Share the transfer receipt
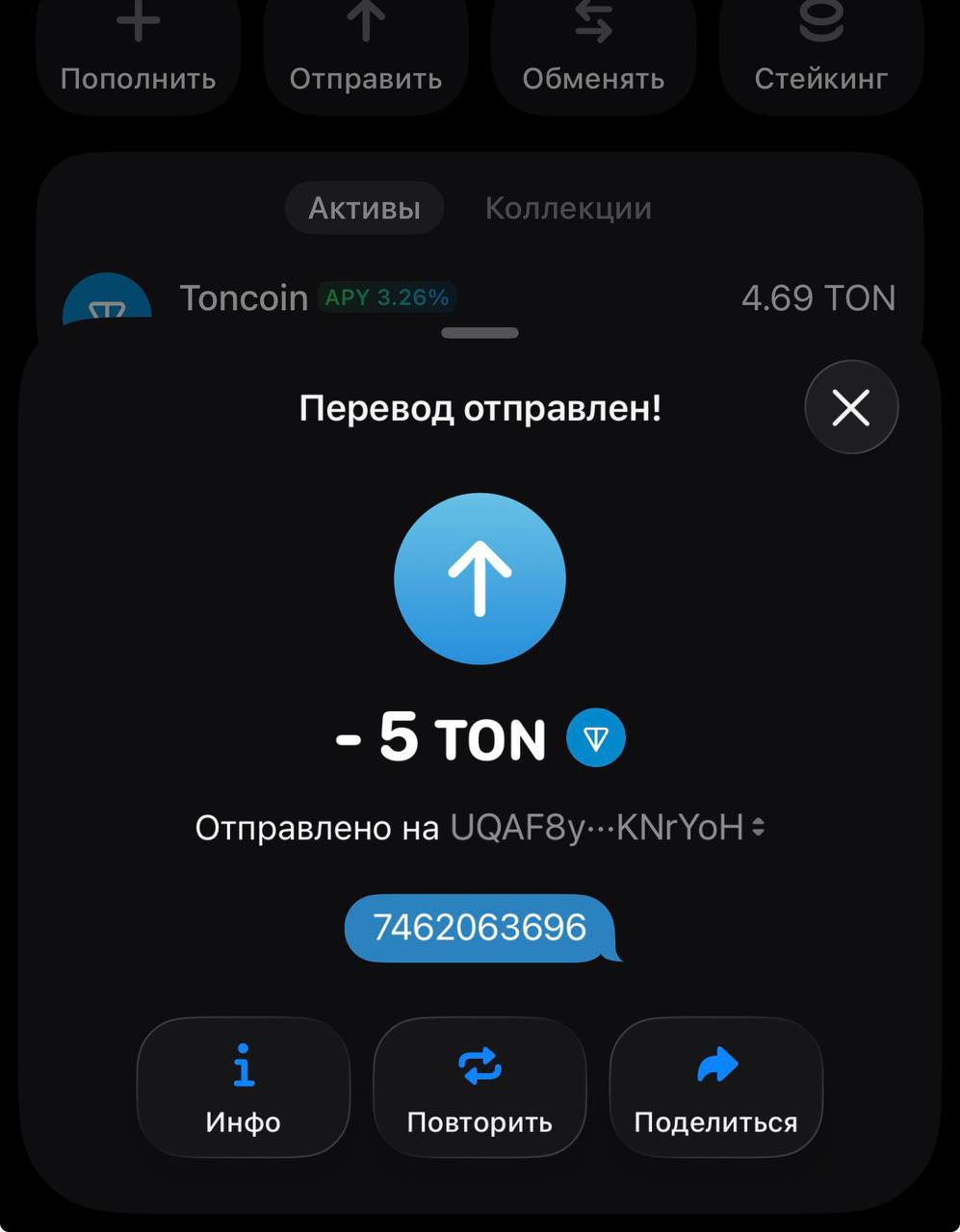The image size is (960, 1232). [x=715, y=1087]
